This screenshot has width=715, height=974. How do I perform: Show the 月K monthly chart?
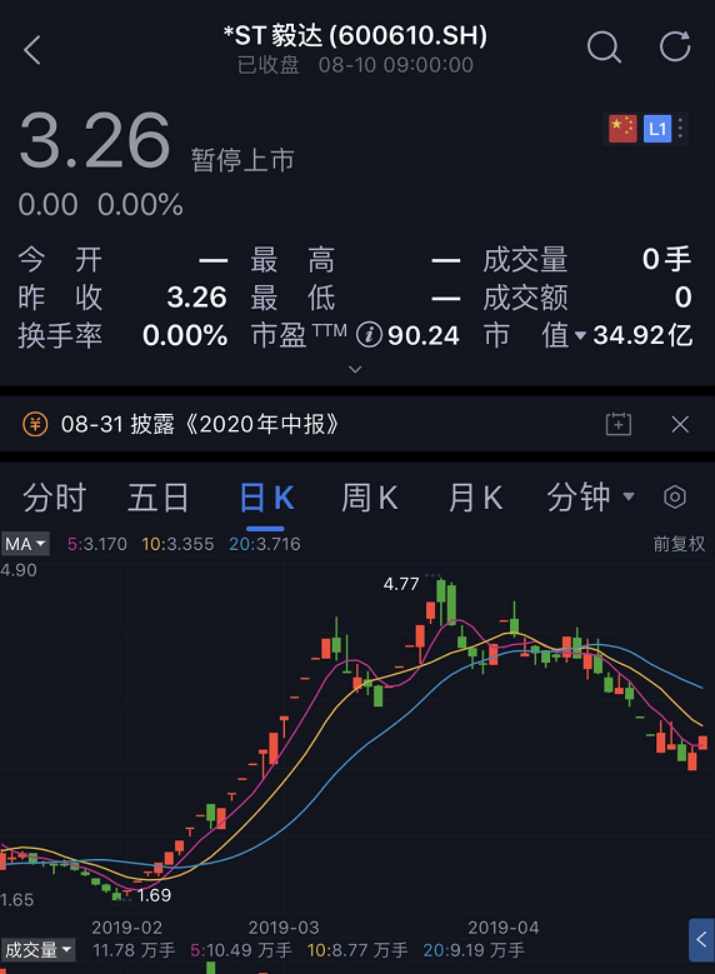tap(475, 497)
